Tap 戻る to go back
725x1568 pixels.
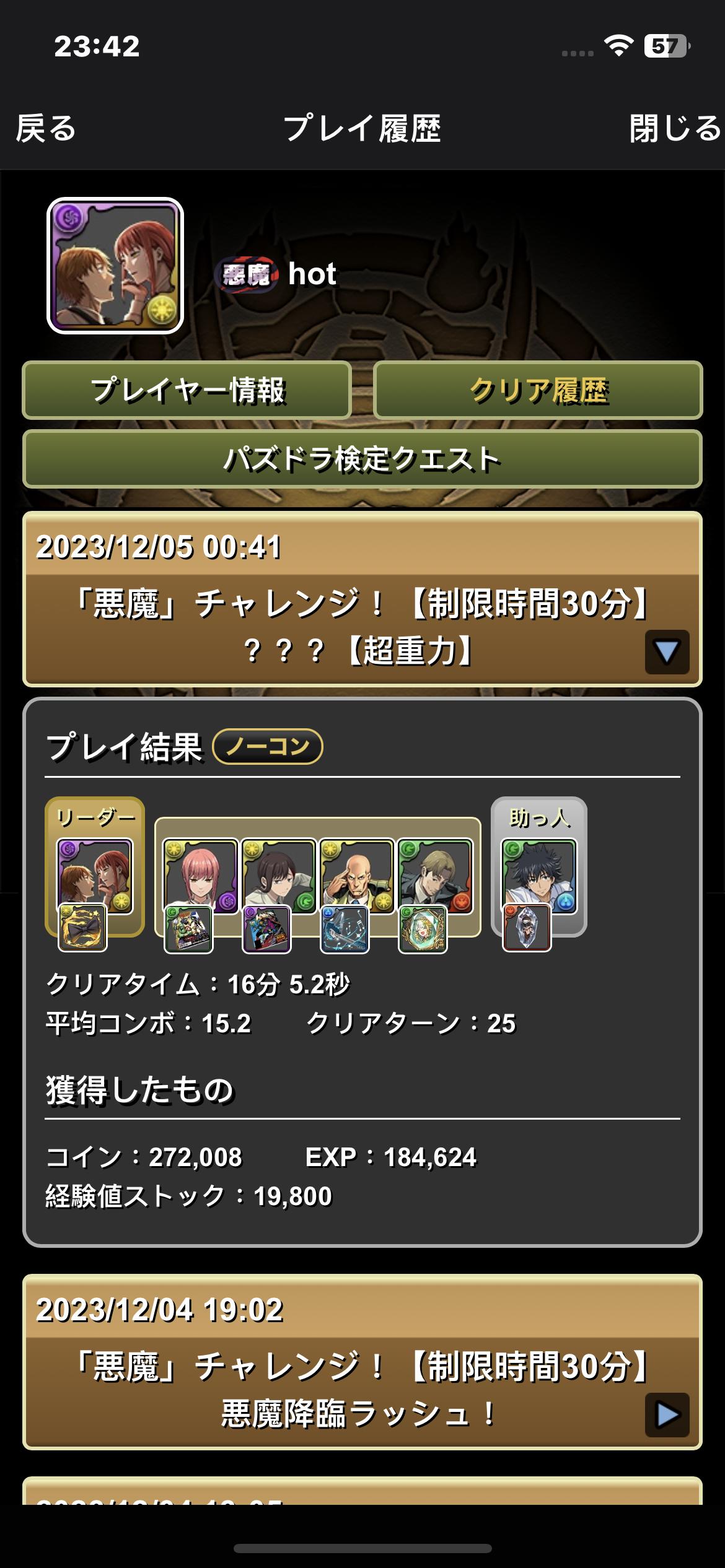[46, 129]
